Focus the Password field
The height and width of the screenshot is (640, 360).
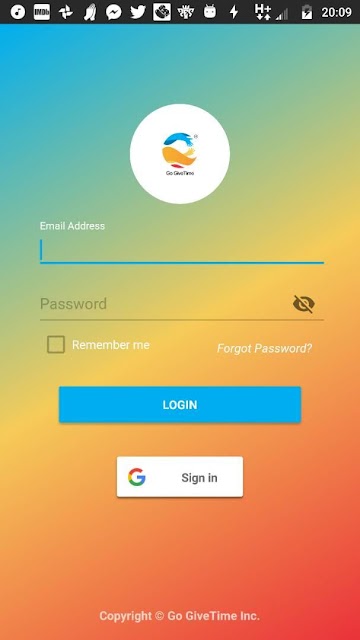pyautogui.click(x=163, y=304)
